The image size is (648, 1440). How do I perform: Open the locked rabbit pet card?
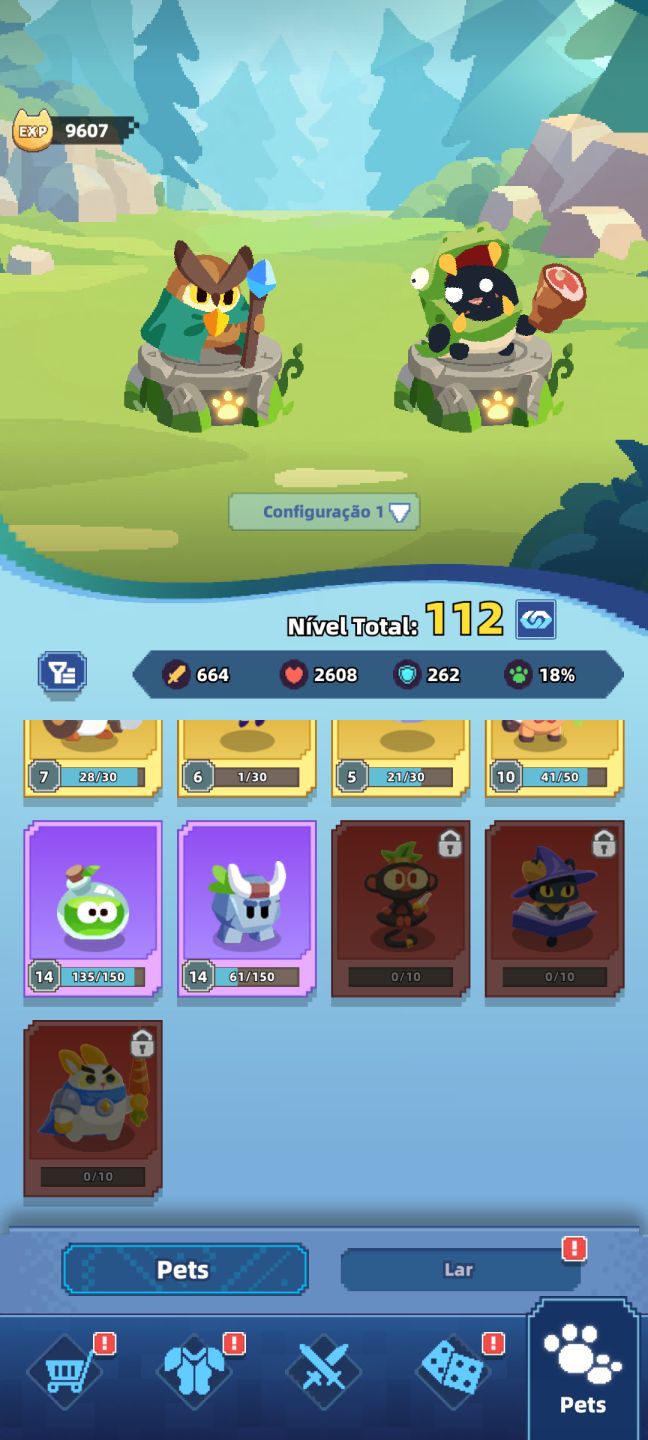93,1109
